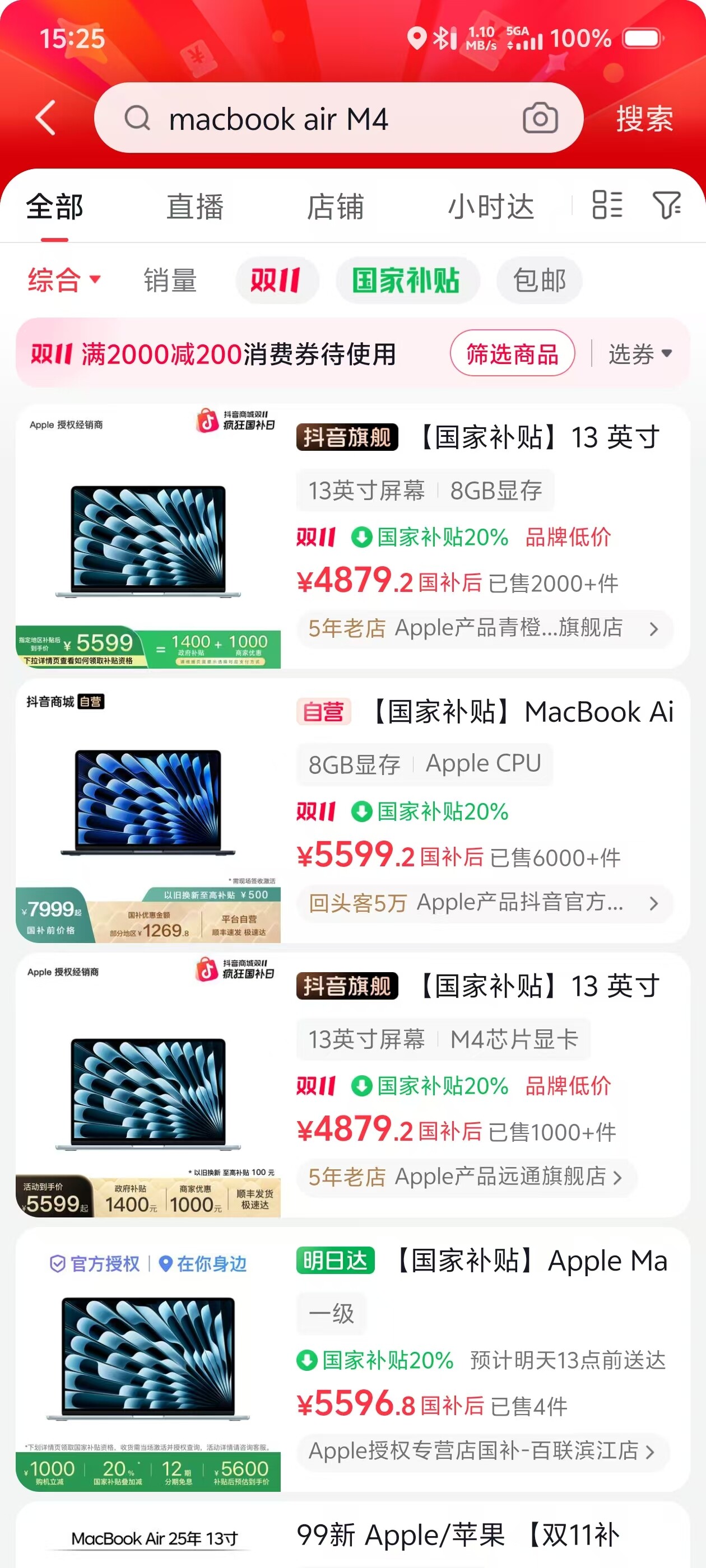
Task: Tap the 筛选商品 button
Action: (512, 353)
